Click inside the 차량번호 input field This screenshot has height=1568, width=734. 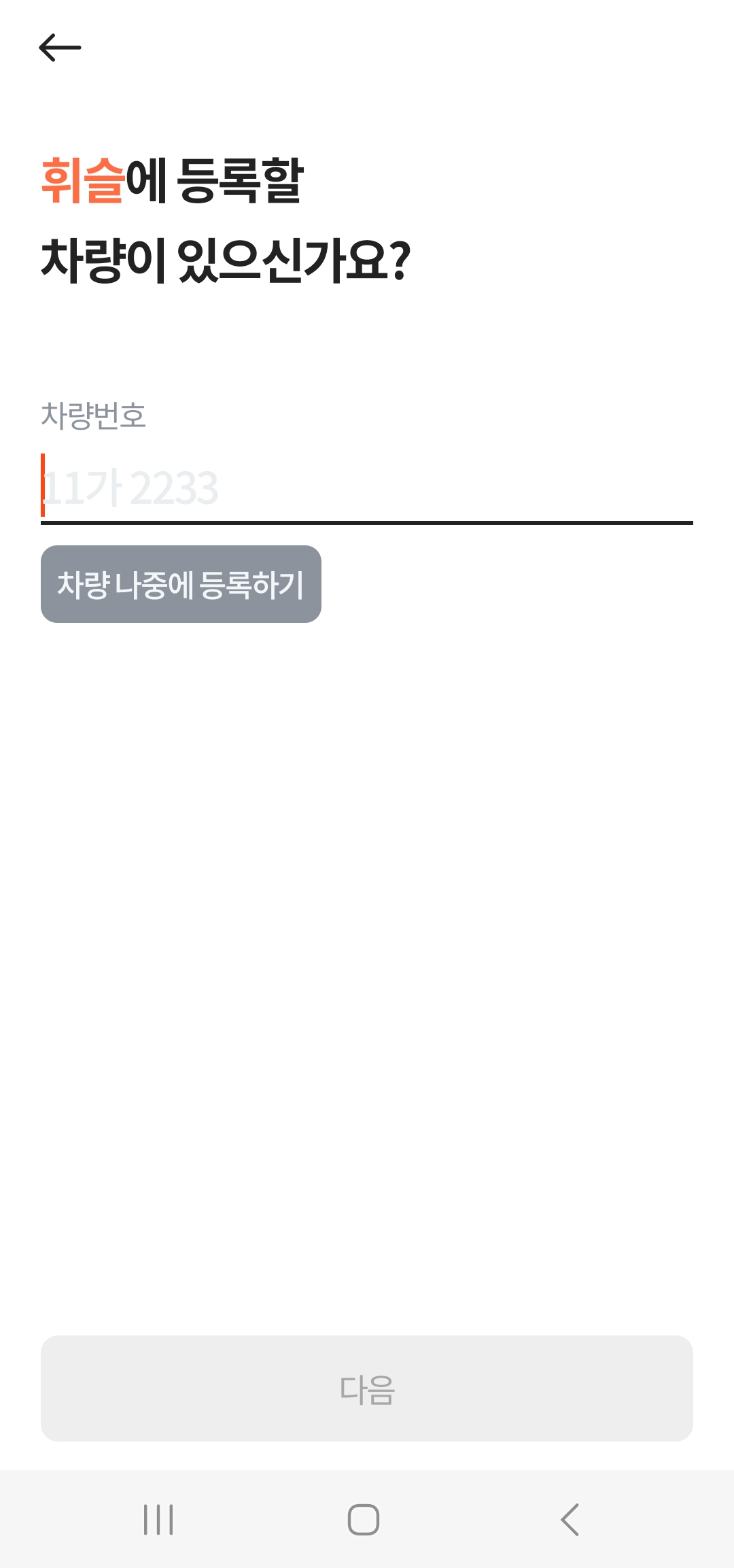pos(272,486)
